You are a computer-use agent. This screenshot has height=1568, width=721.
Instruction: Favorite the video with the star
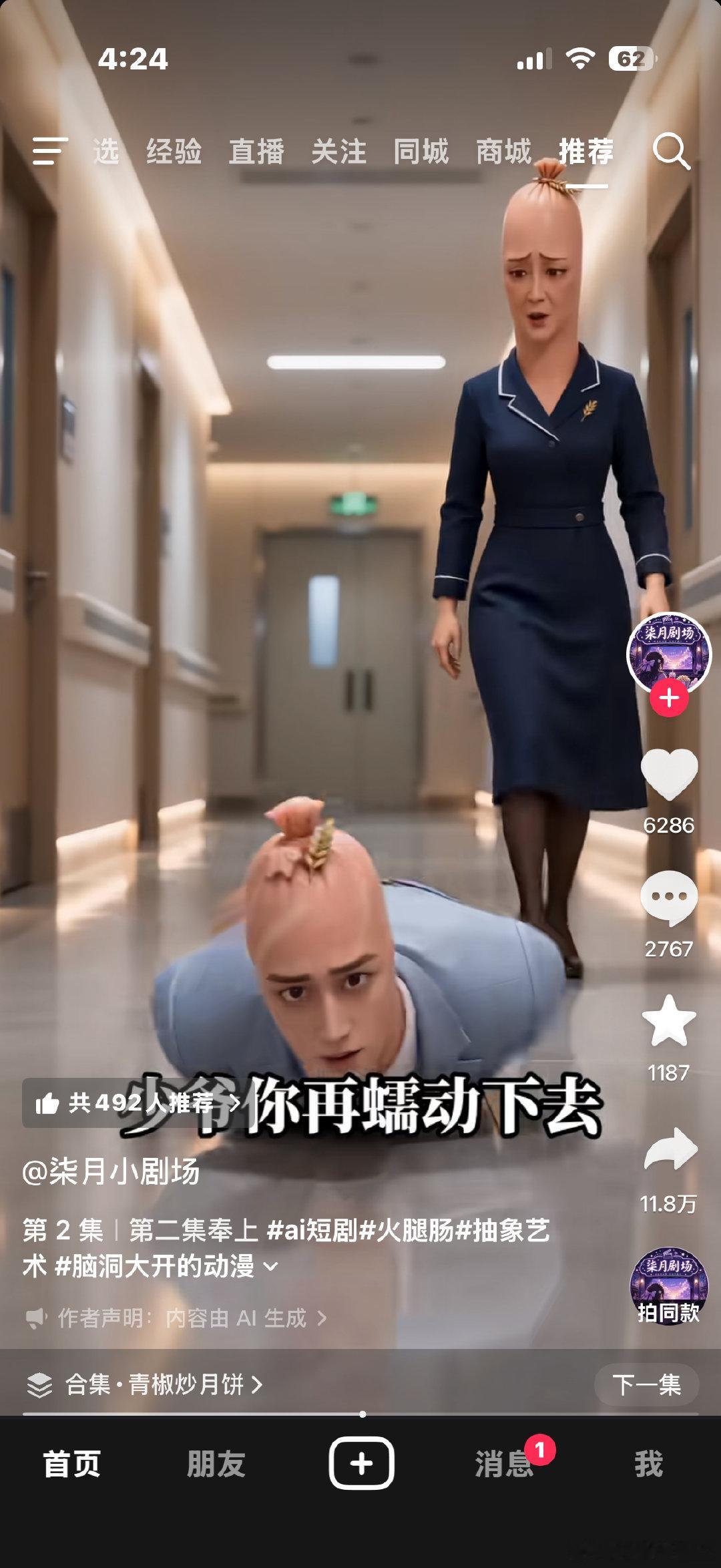tap(669, 1020)
